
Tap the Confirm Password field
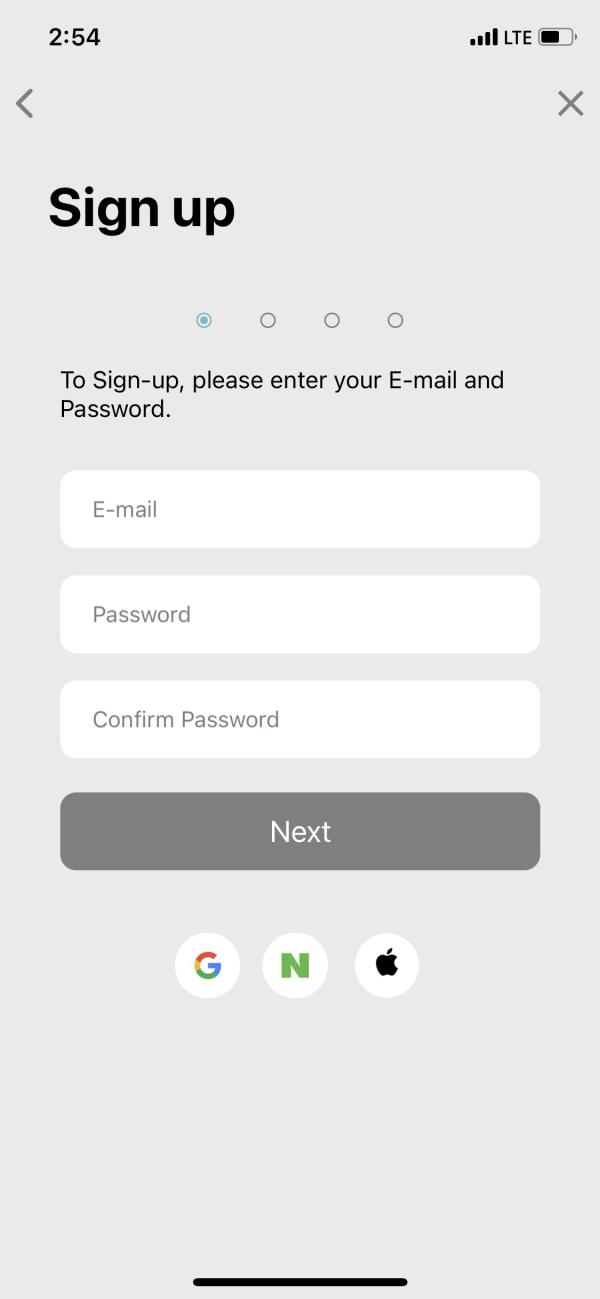click(300, 719)
